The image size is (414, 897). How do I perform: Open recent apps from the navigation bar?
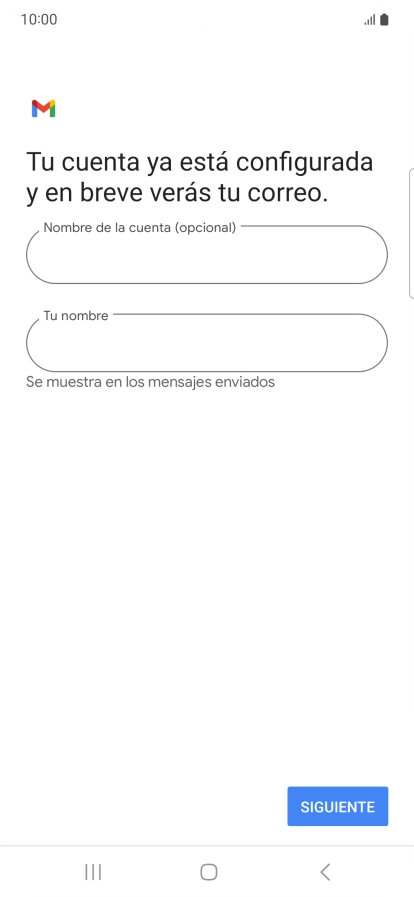point(93,872)
